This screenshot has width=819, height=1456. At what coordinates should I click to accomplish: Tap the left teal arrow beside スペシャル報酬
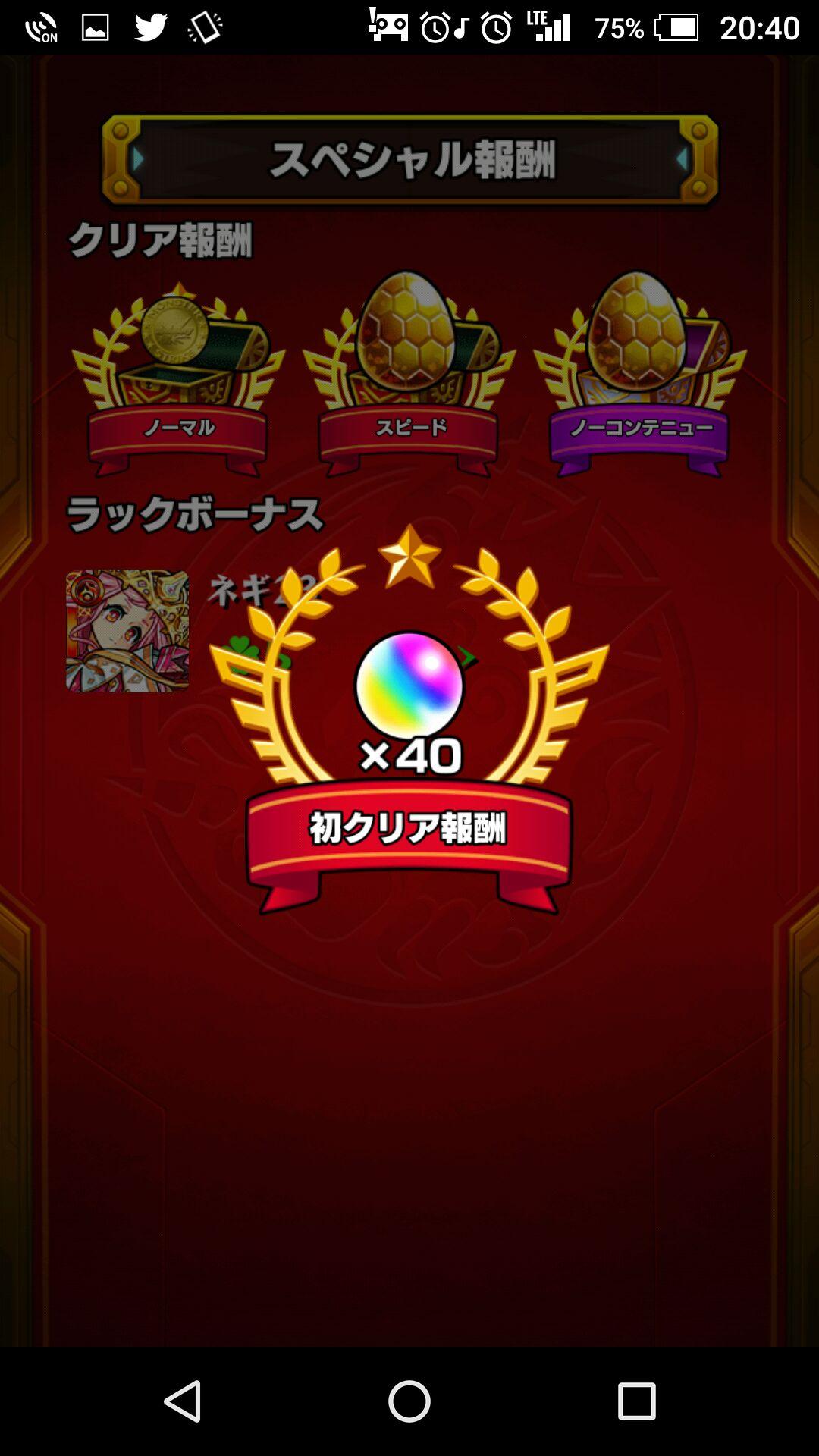point(139,158)
